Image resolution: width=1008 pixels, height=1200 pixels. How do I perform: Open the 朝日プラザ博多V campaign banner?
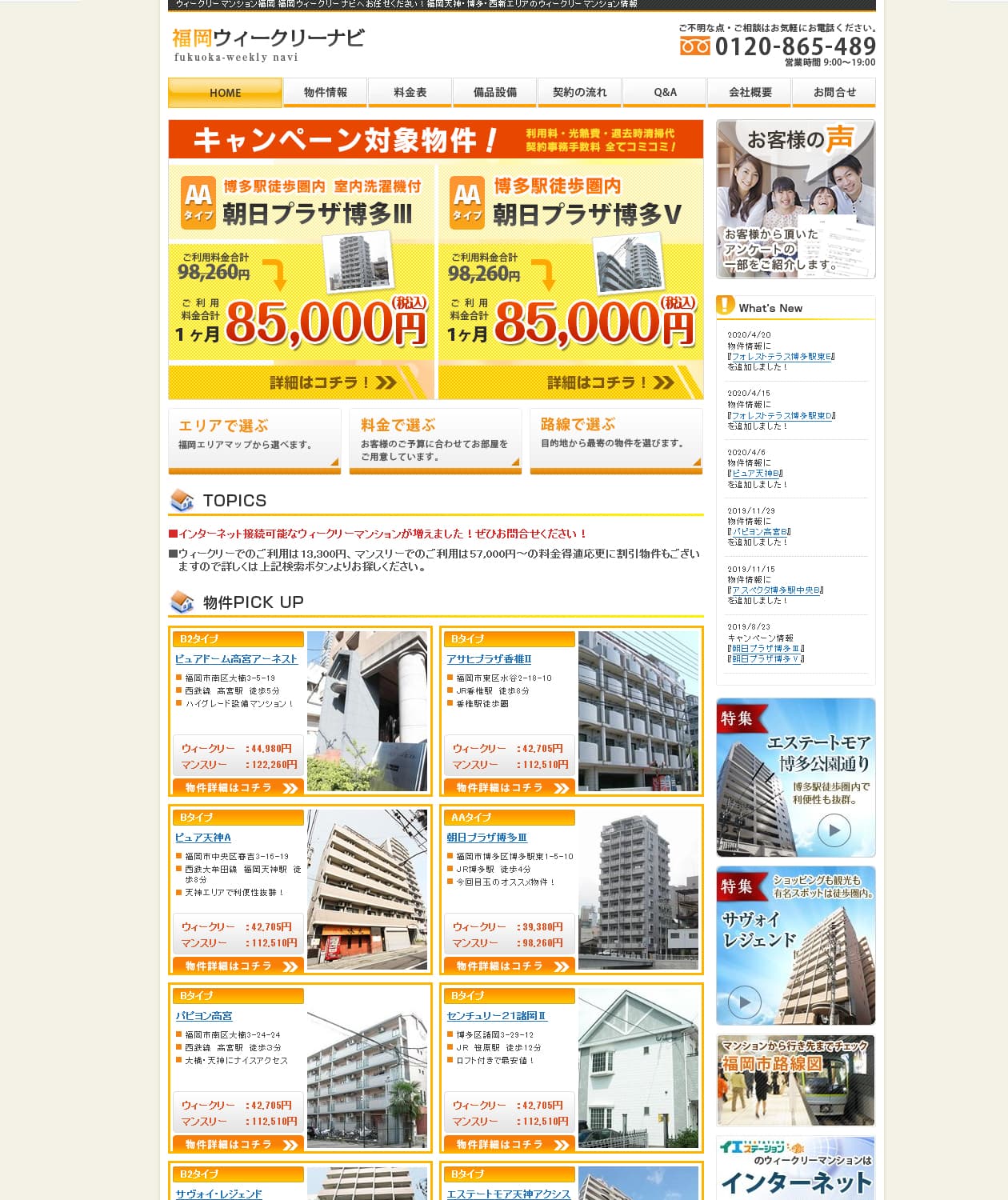(570, 282)
